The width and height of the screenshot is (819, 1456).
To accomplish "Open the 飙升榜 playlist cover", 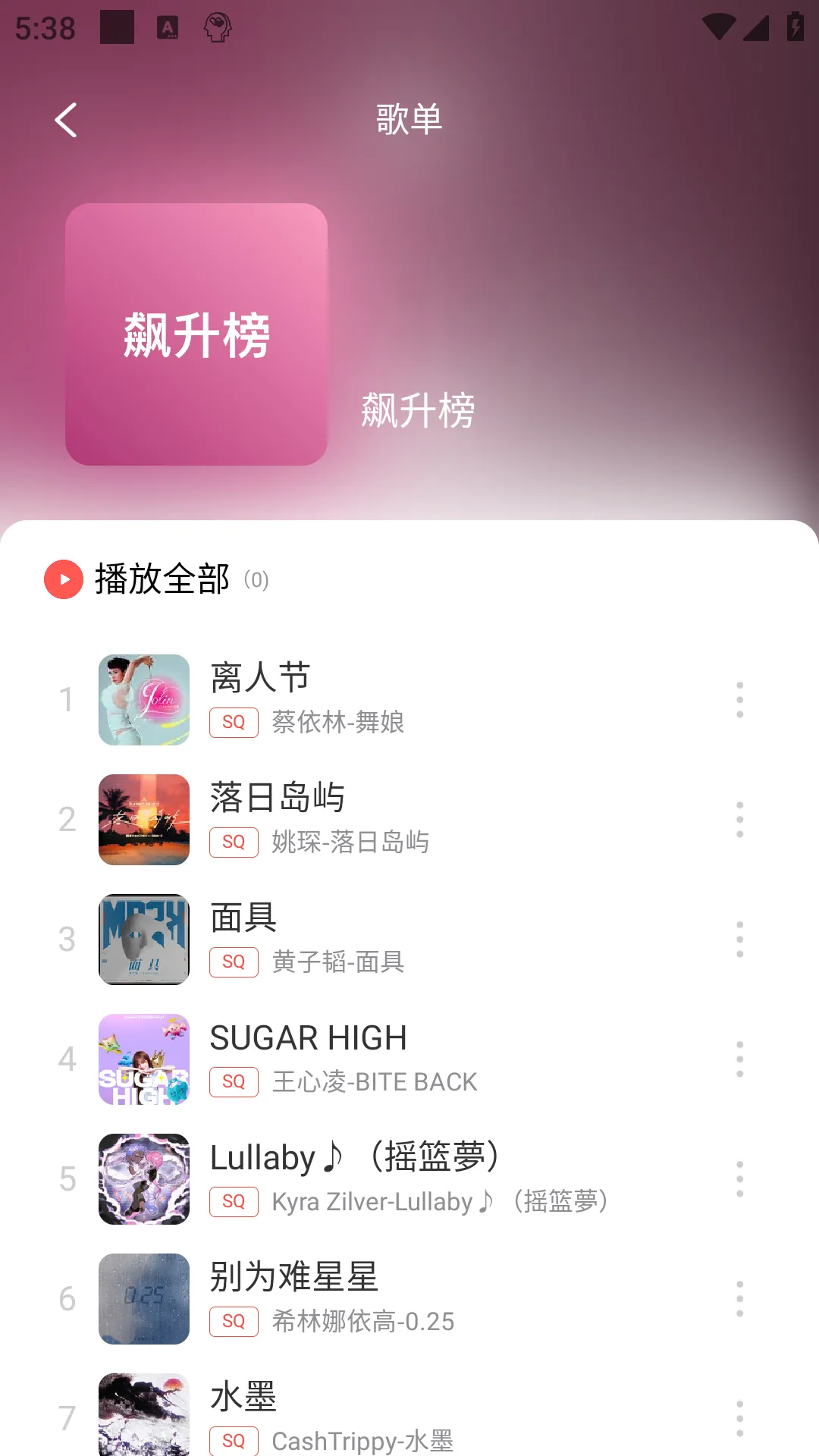I will coord(196,334).
